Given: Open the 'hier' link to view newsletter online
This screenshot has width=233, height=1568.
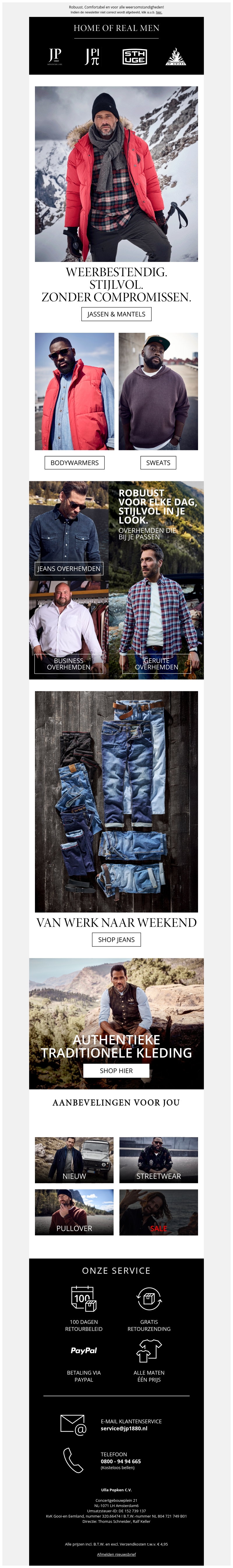Looking at the screenshot, I should (159, 12).
